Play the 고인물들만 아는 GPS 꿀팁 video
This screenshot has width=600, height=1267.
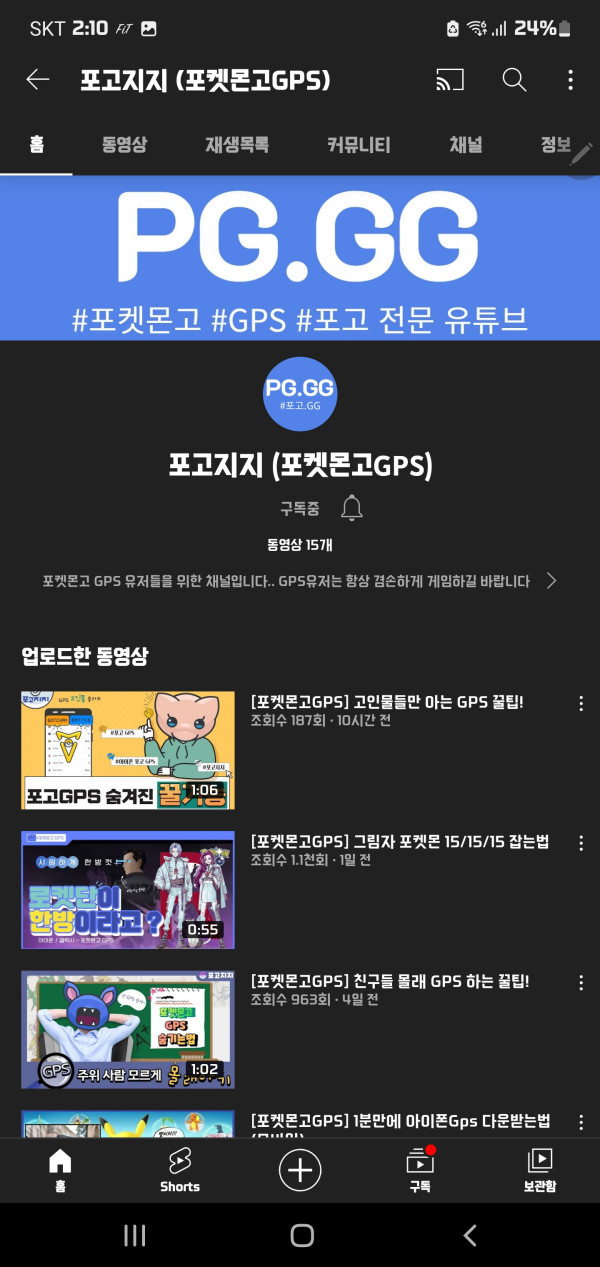pyautogui.click(x=128, y=750)
